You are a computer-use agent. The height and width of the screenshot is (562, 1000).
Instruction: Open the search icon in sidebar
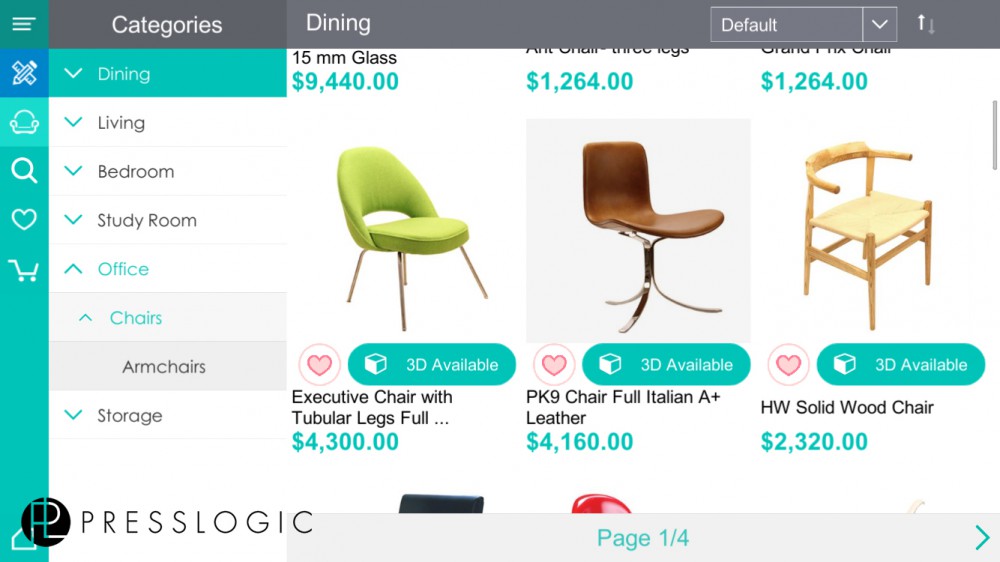tap(24, 170)
